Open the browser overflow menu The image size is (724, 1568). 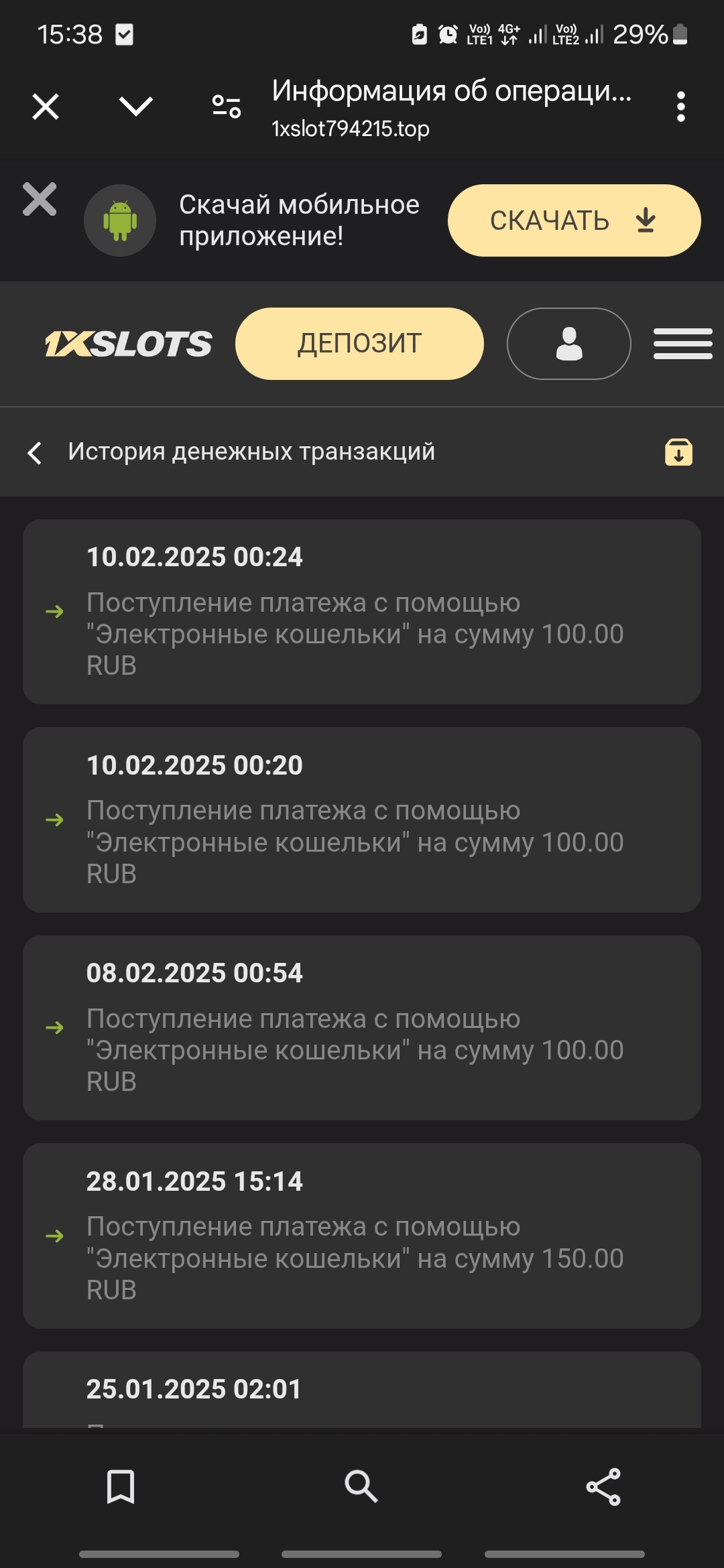coord(680,107)
